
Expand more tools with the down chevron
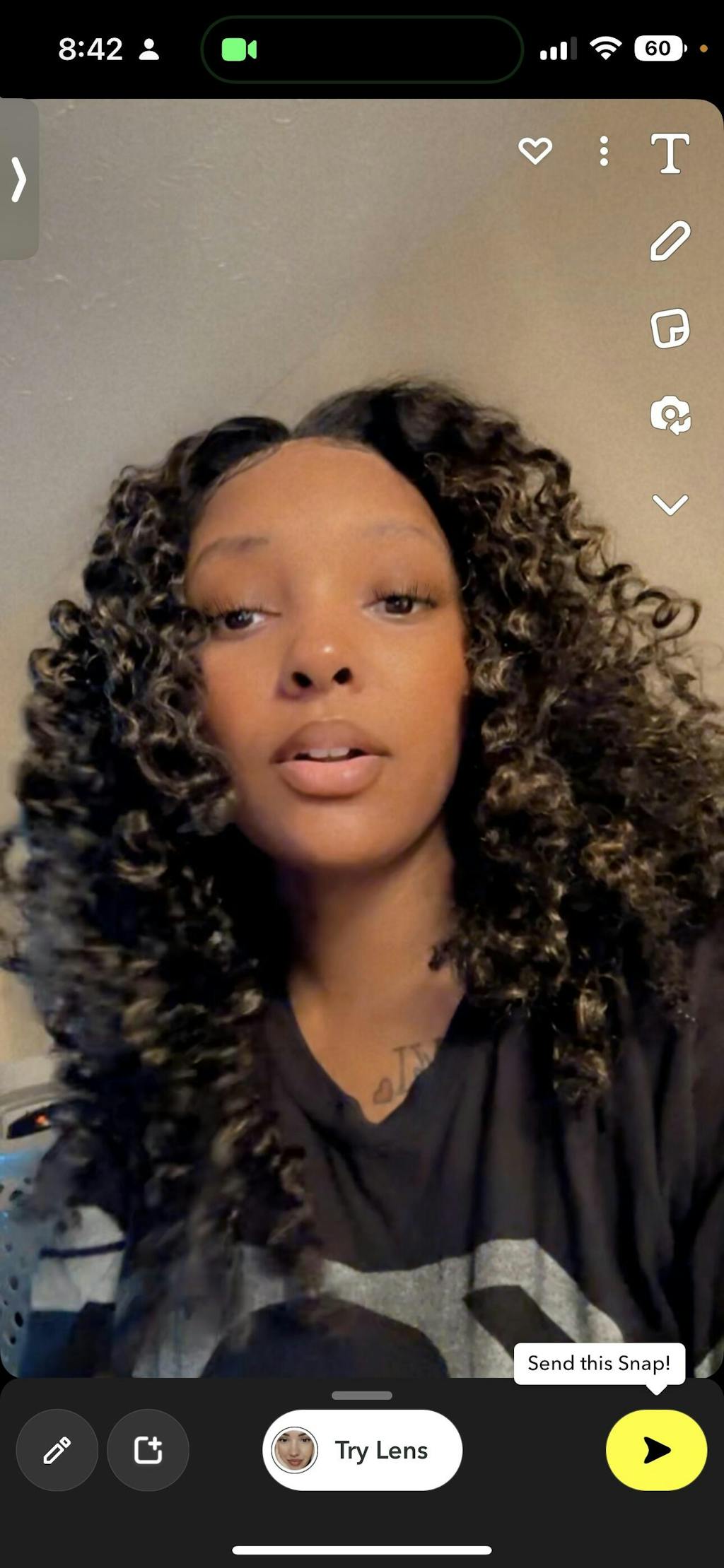point(670,505)
